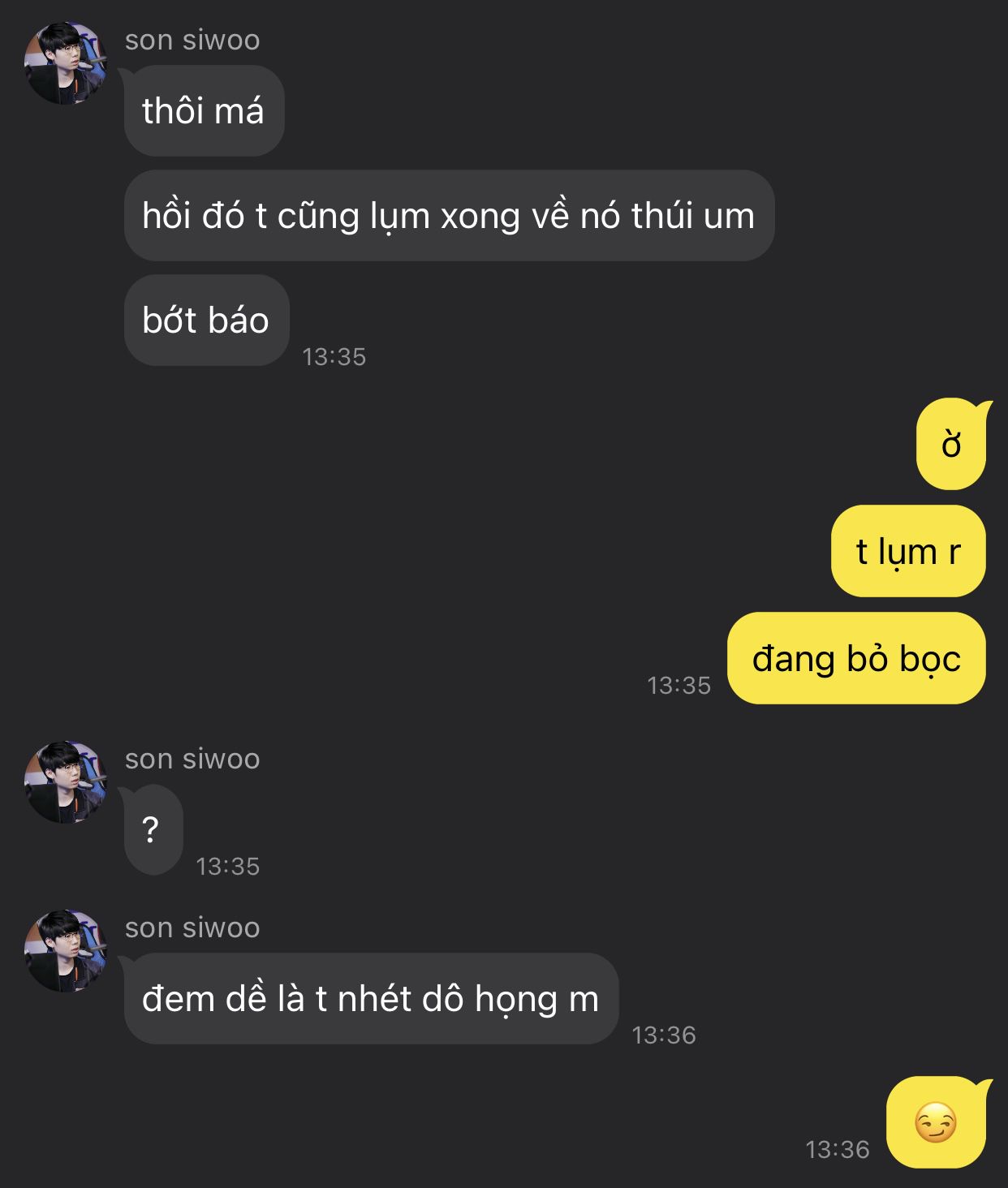The image size is (1008, 1188).
Task: Tap son siwoo's avatar by "đem dề" message
Action: coord(66,951)
